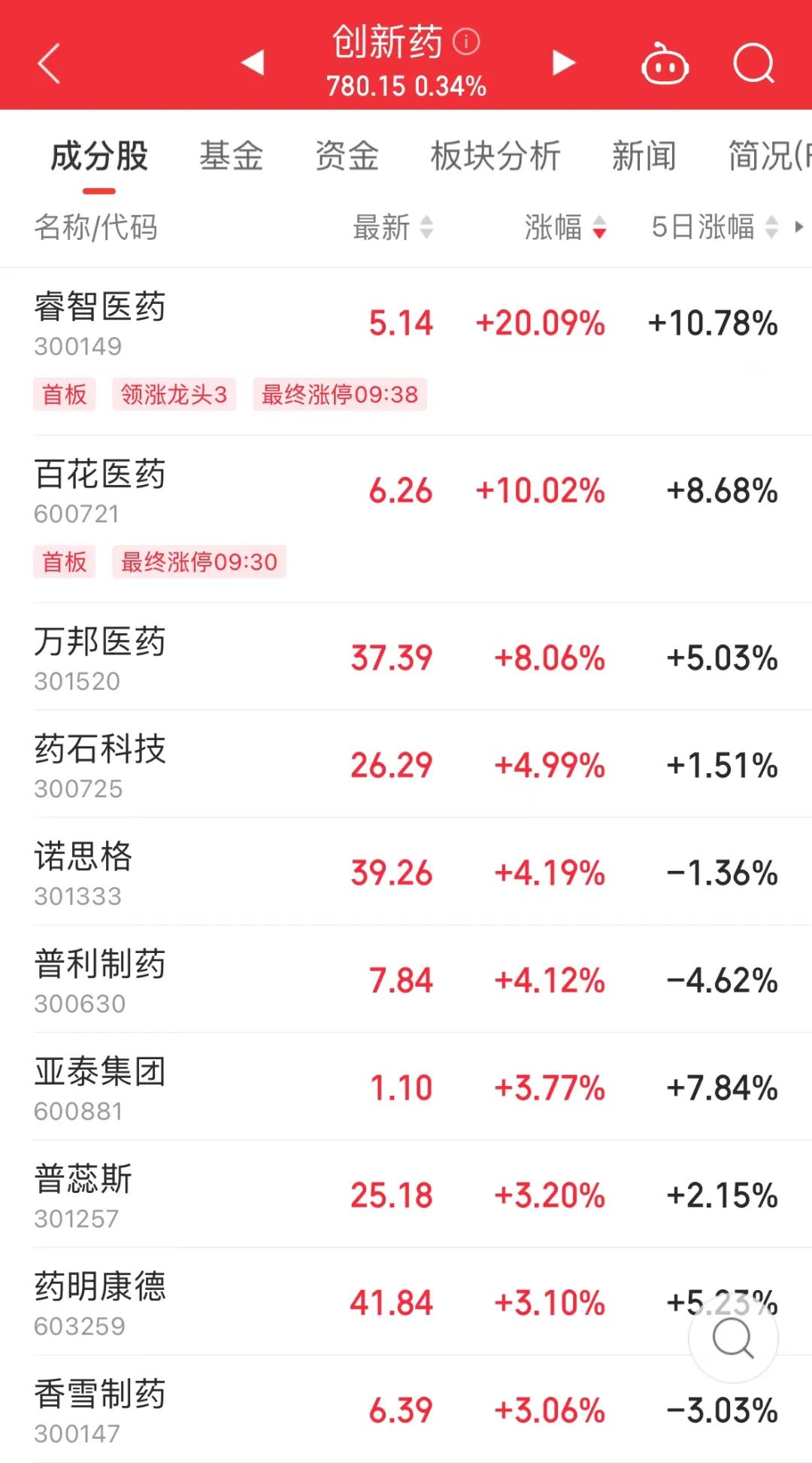The width and height of the screenshot is (812, 1463).
Task: Open stock 睿智医药 300149
Action: (x=406, y=351)
